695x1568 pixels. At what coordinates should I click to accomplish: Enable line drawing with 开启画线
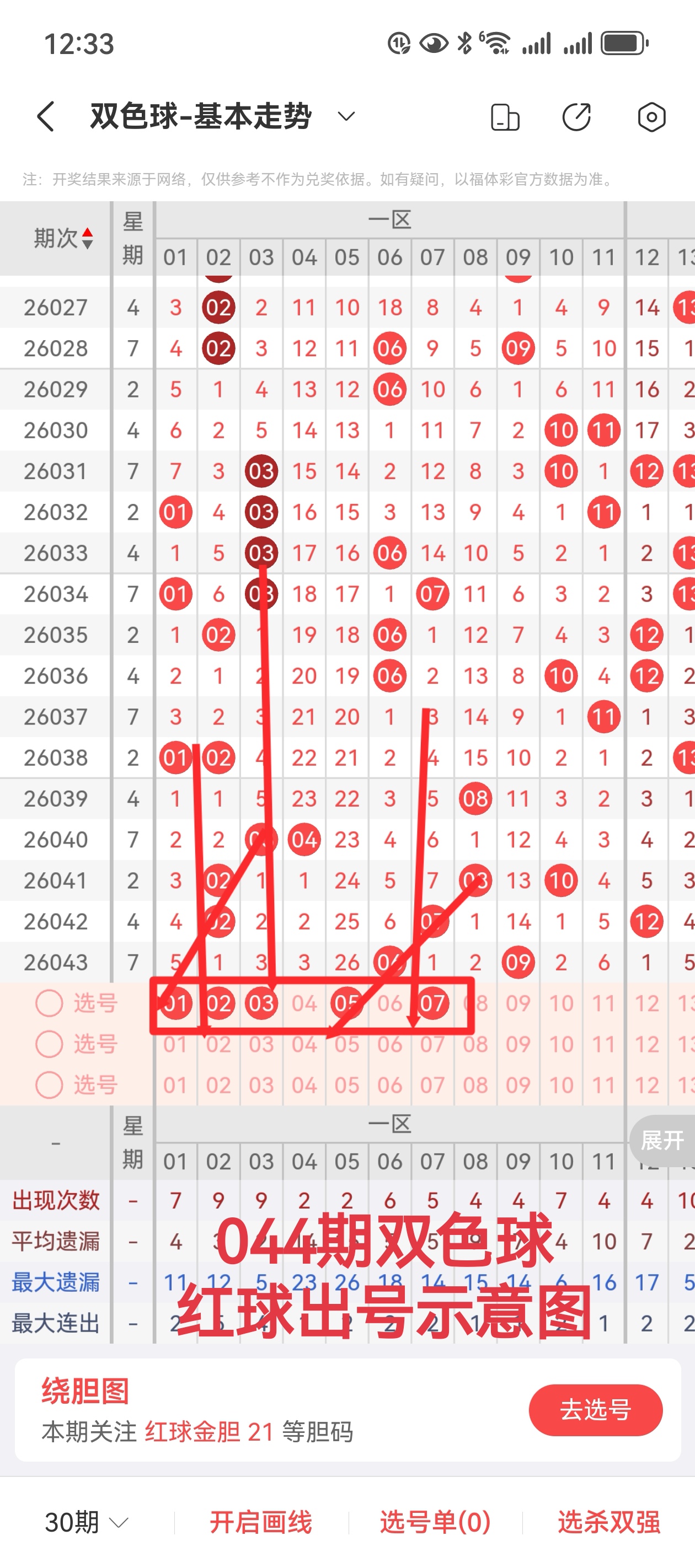click(x=261, y=1522)
